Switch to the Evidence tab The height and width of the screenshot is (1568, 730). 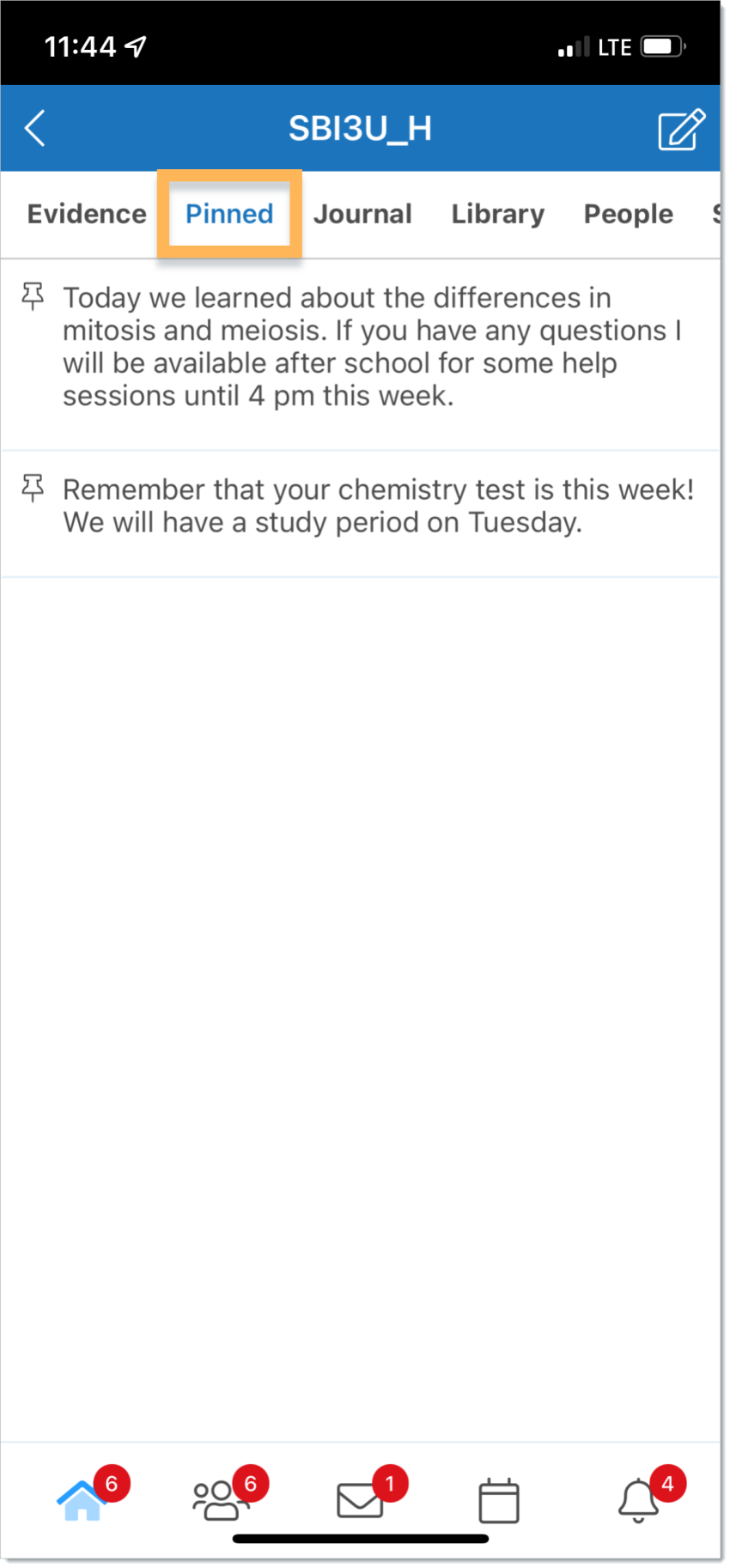[x=87, y=214]
